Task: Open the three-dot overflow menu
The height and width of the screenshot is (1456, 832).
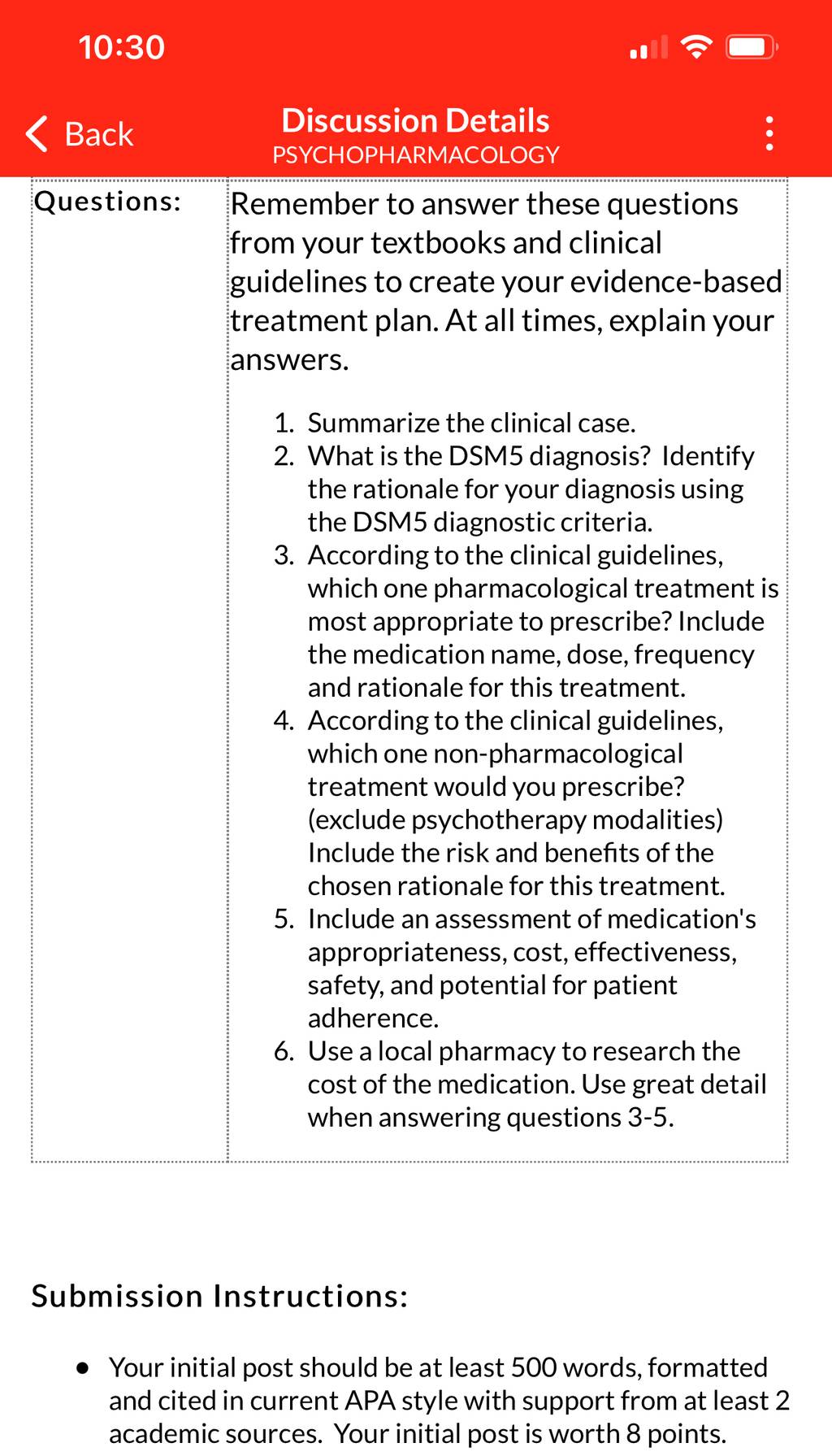Action: click(769, 133)
